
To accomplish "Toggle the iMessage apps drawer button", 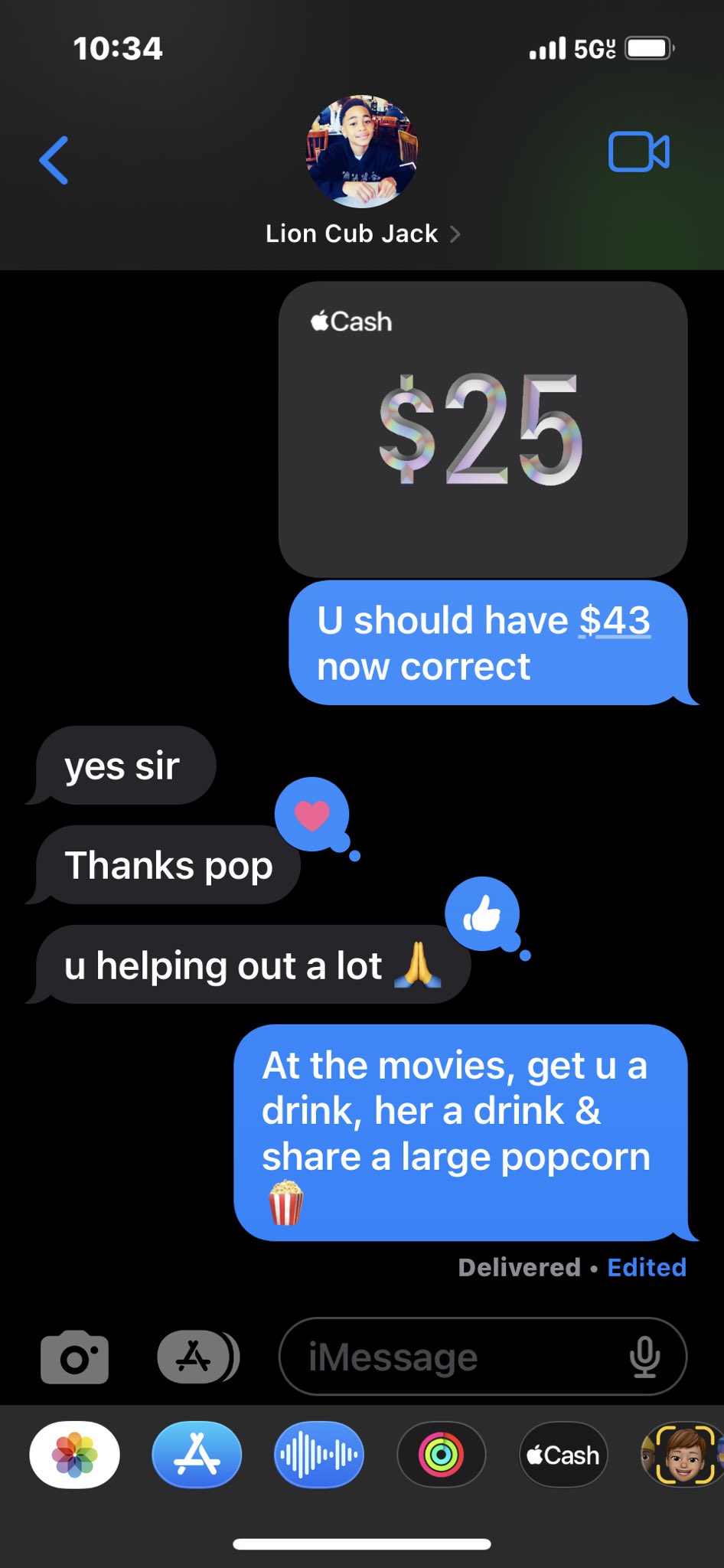I will [196, 1357].
